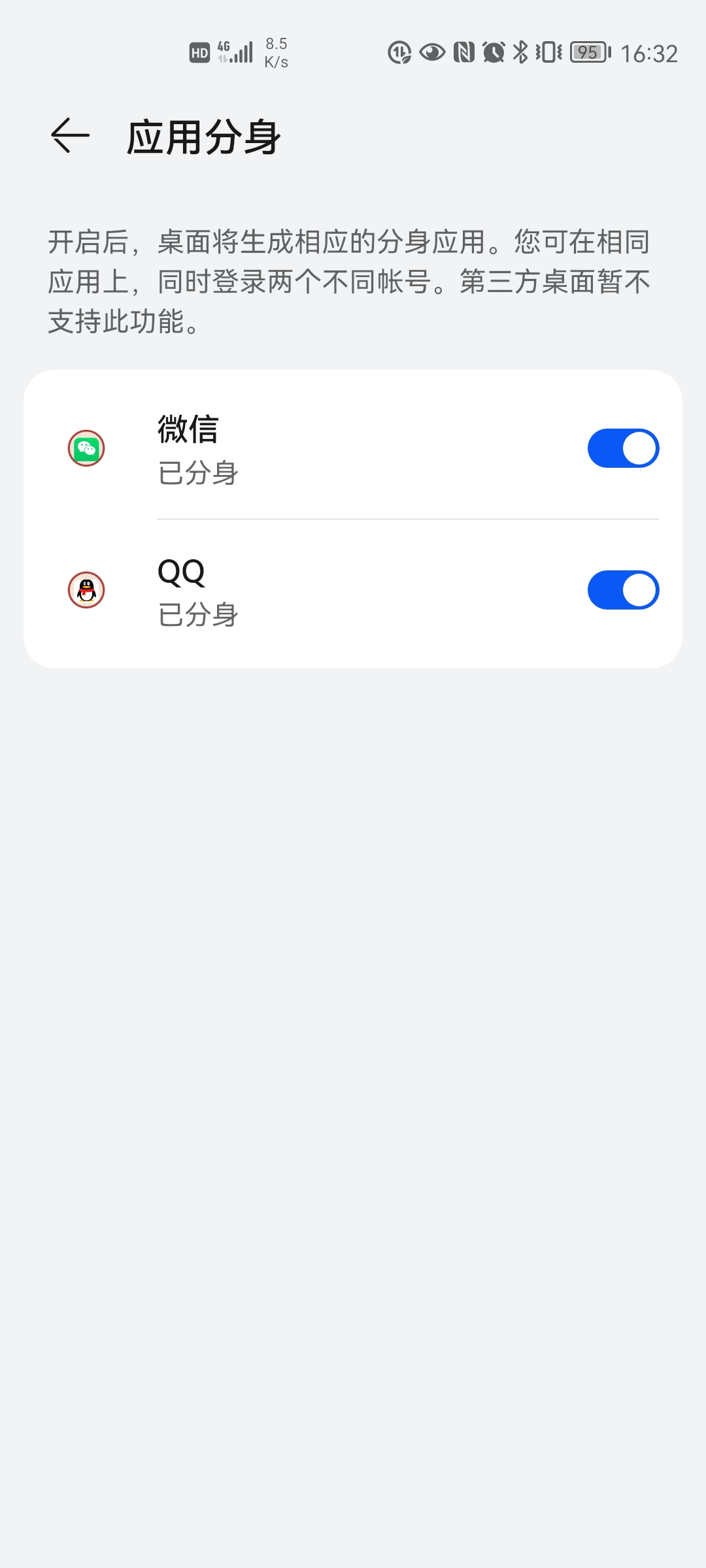Screen dimensions: 706x1568
Task: Disable the 微信 app twin toggle
Action: click(622, 448)
